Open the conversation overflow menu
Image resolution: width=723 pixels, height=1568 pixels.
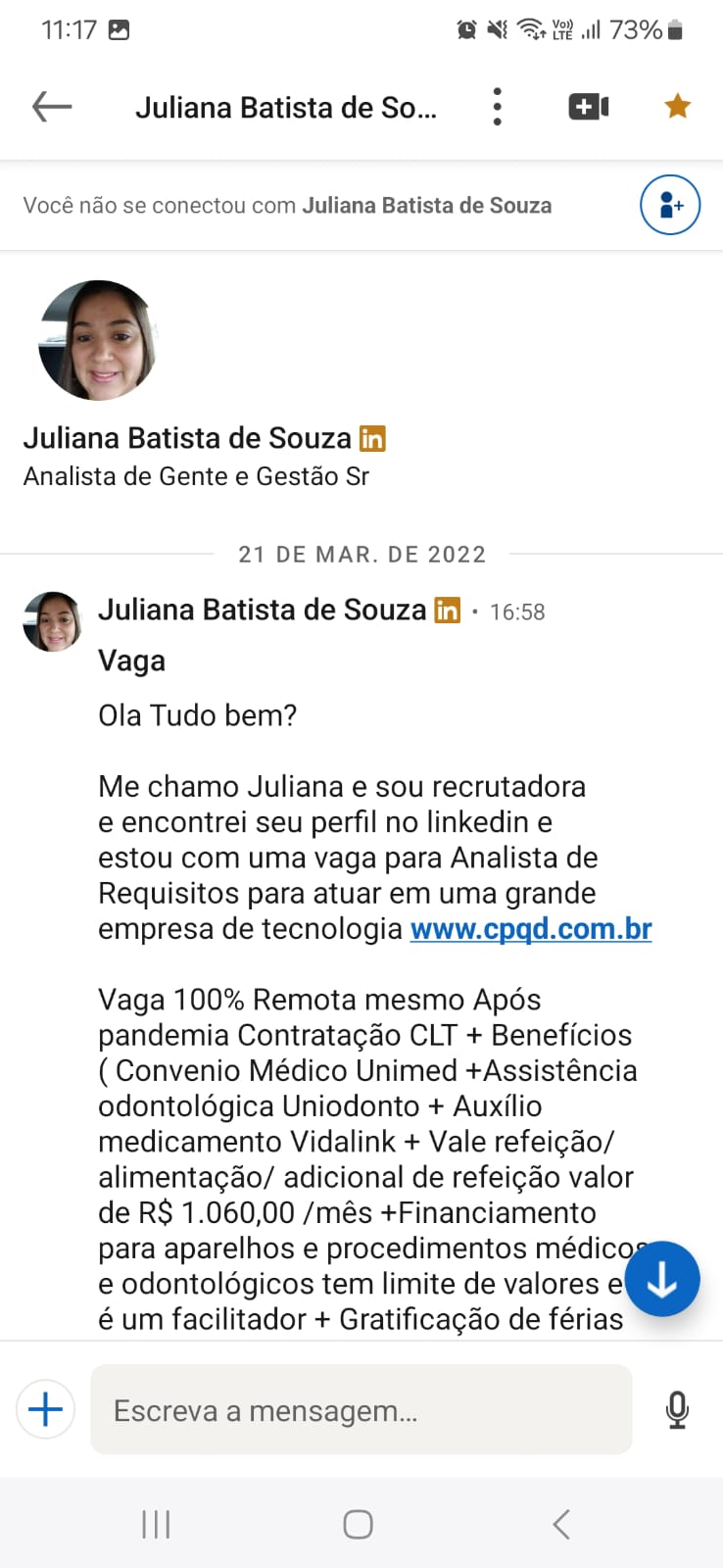[497, 107]
